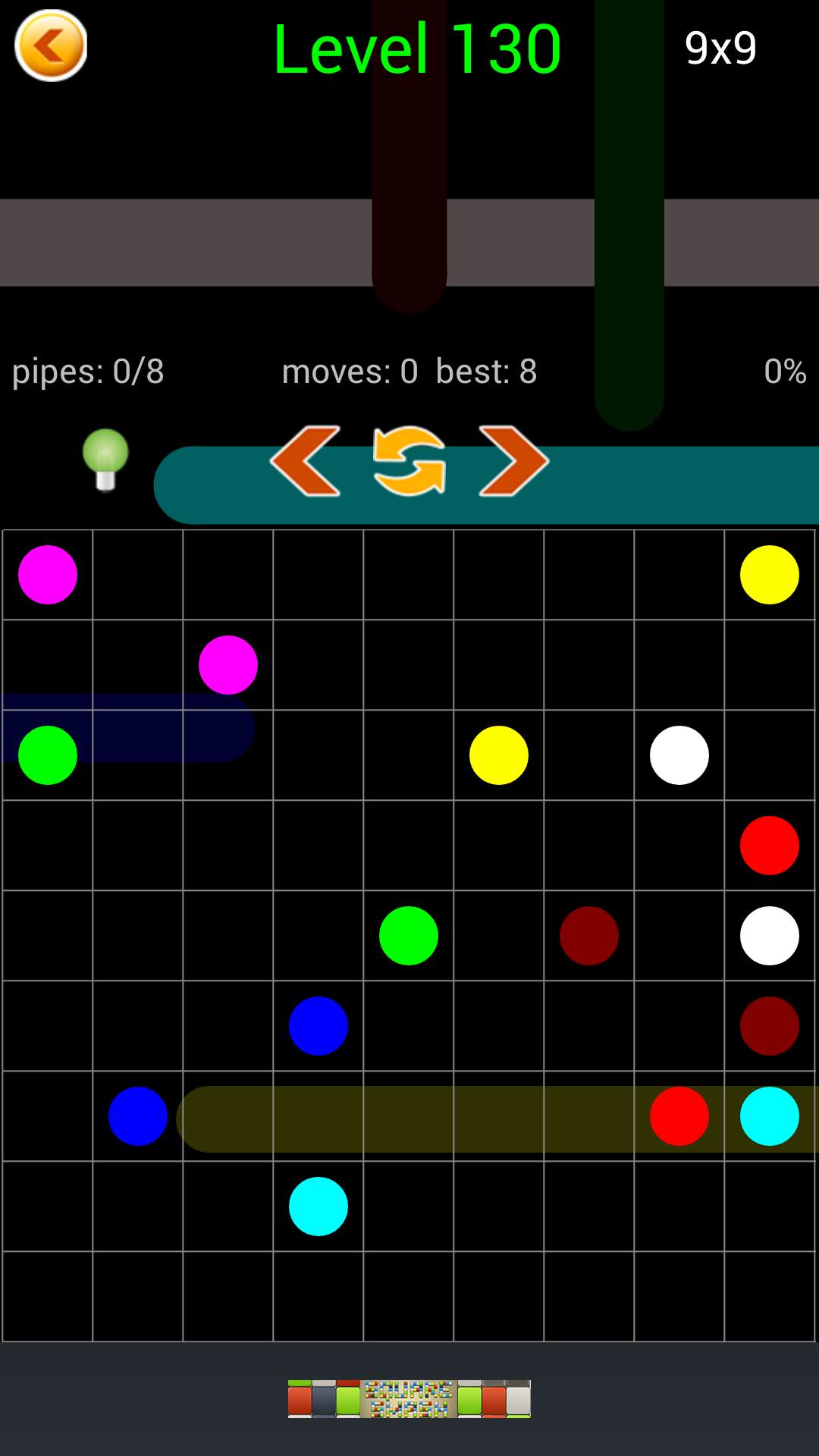
Task: Skip to the next level
Action: [x=513, y=461]
